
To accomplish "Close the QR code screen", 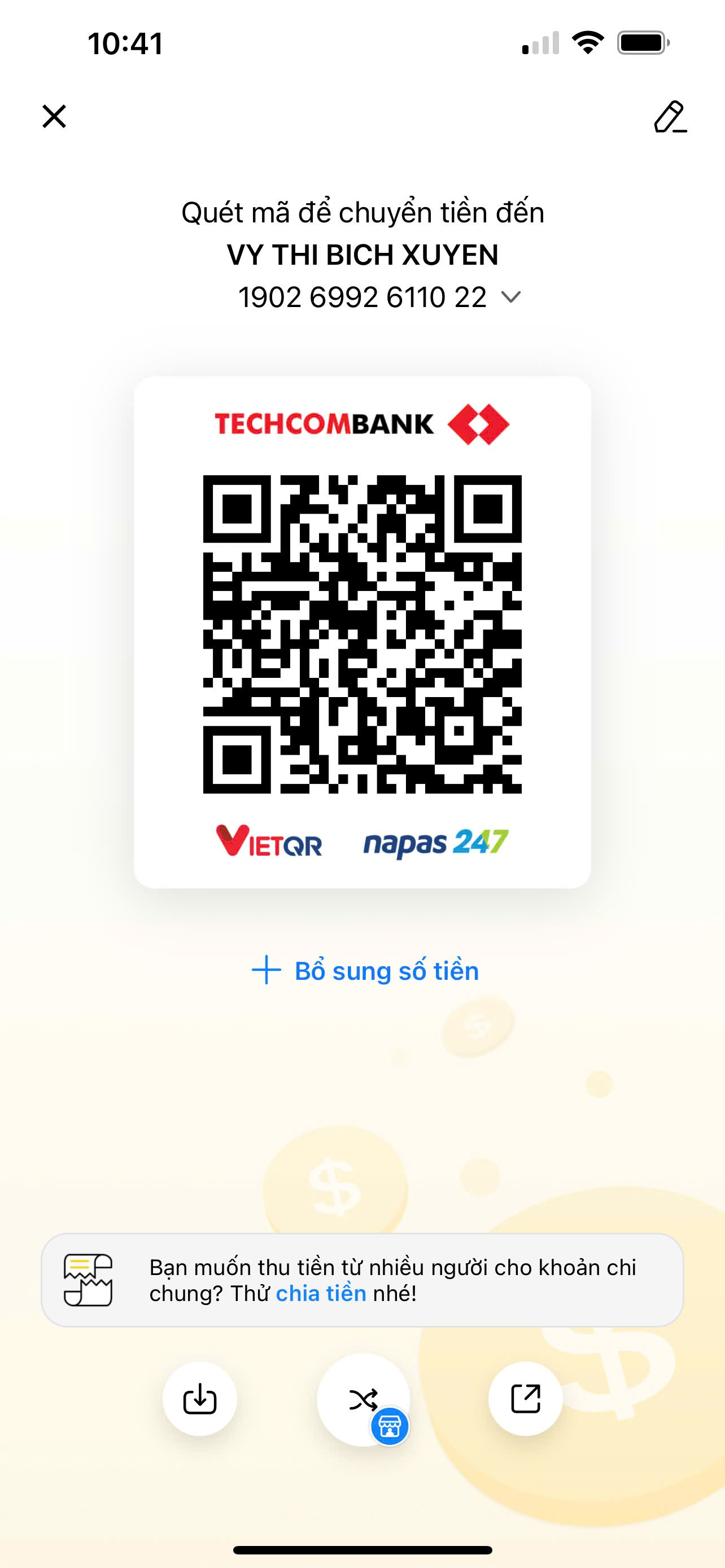I will (x=54, y=116).
